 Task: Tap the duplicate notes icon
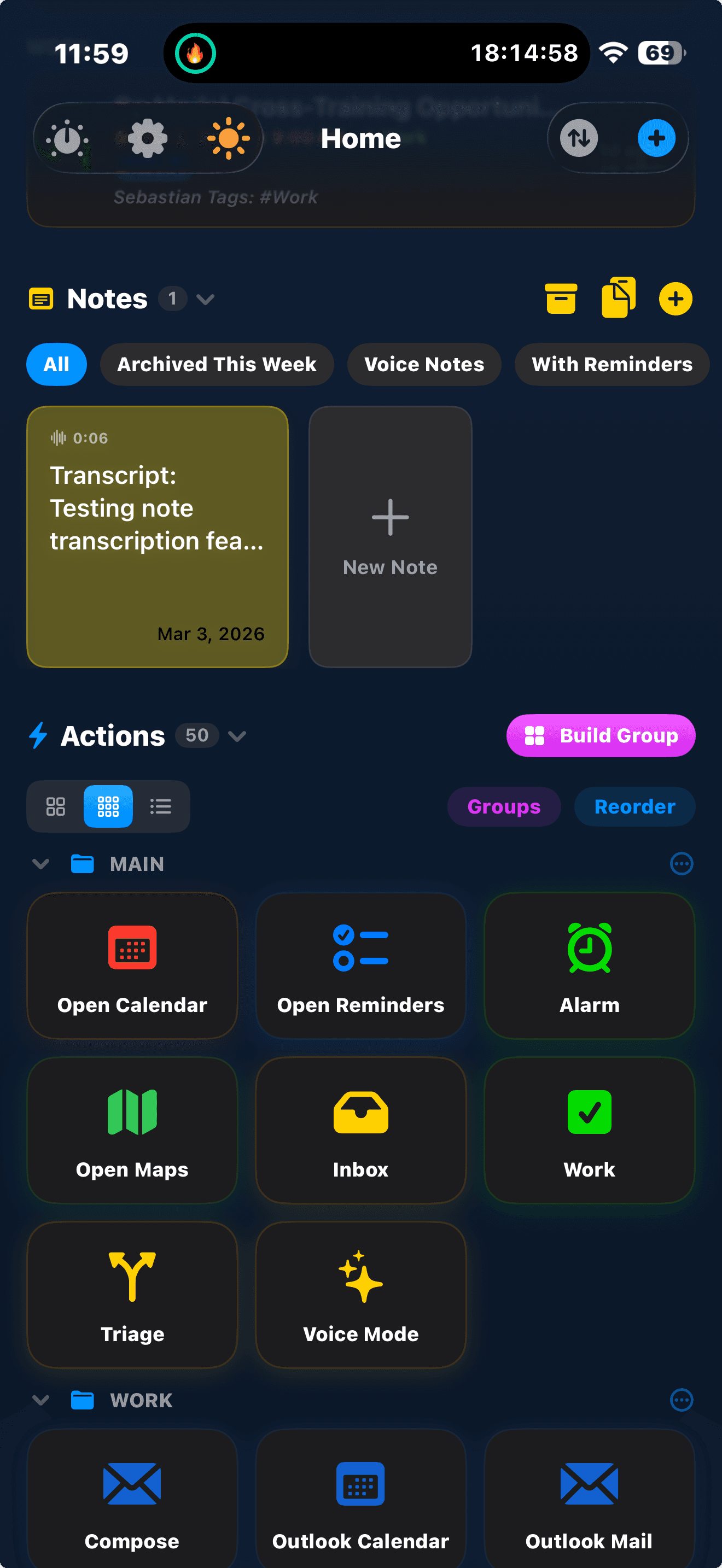coord(618,297)
